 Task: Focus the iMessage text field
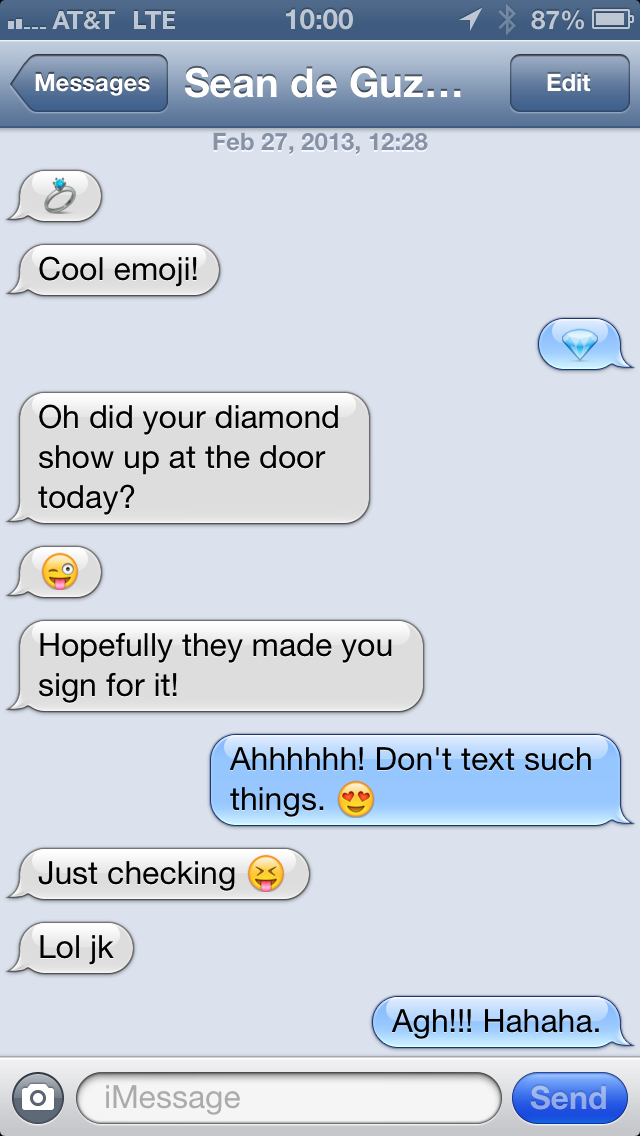288,1098
